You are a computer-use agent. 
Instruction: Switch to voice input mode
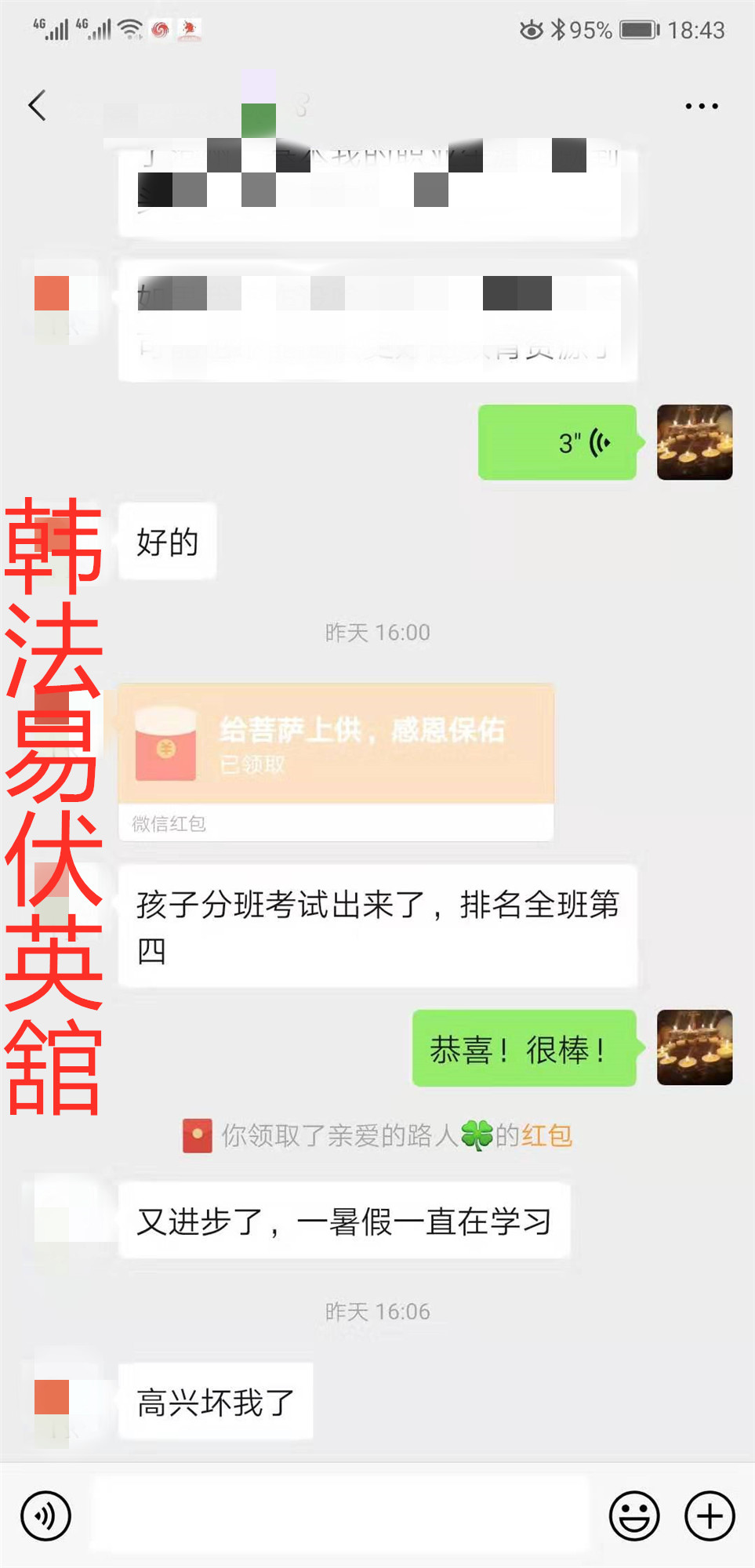45,1515
